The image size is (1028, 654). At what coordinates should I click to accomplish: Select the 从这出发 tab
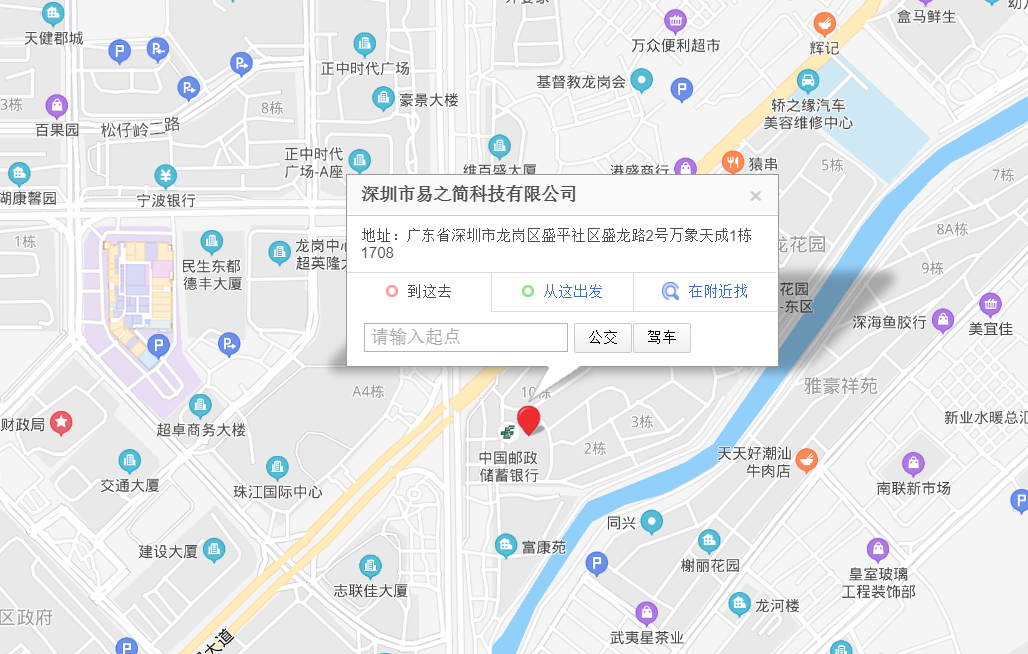[x=562, y=292]
